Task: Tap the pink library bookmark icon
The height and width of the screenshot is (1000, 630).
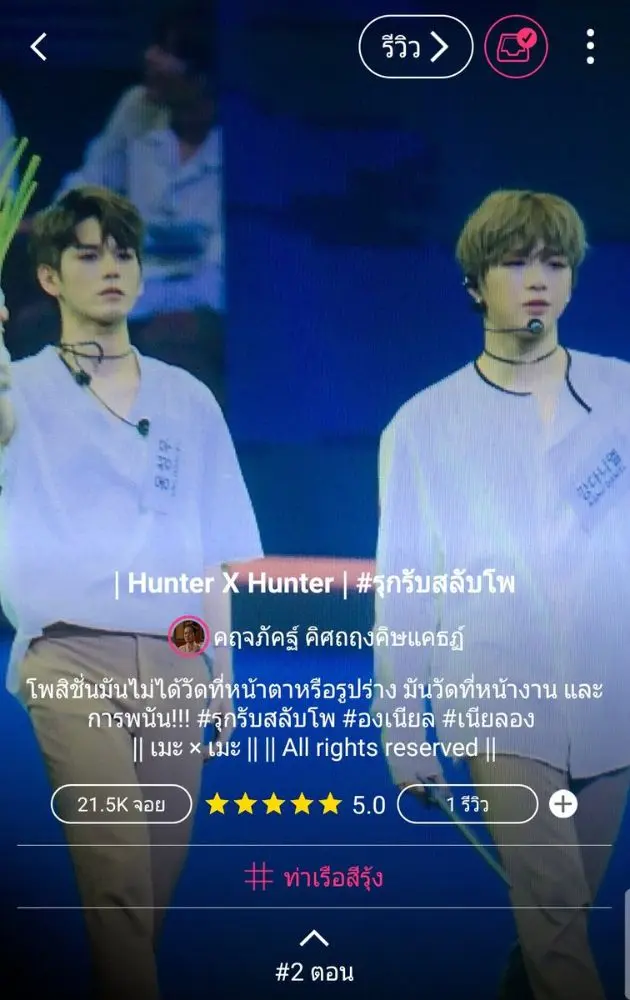Action: [x=516, y=47]
